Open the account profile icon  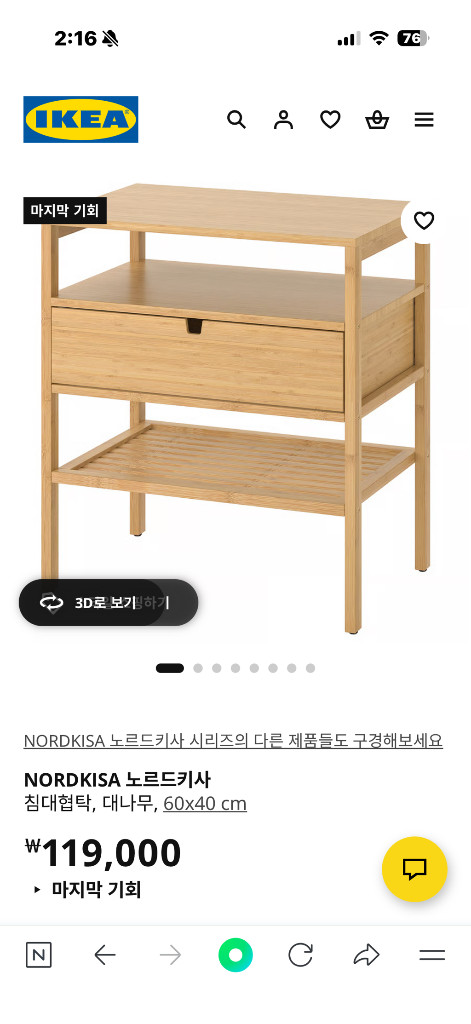[284, 120]
